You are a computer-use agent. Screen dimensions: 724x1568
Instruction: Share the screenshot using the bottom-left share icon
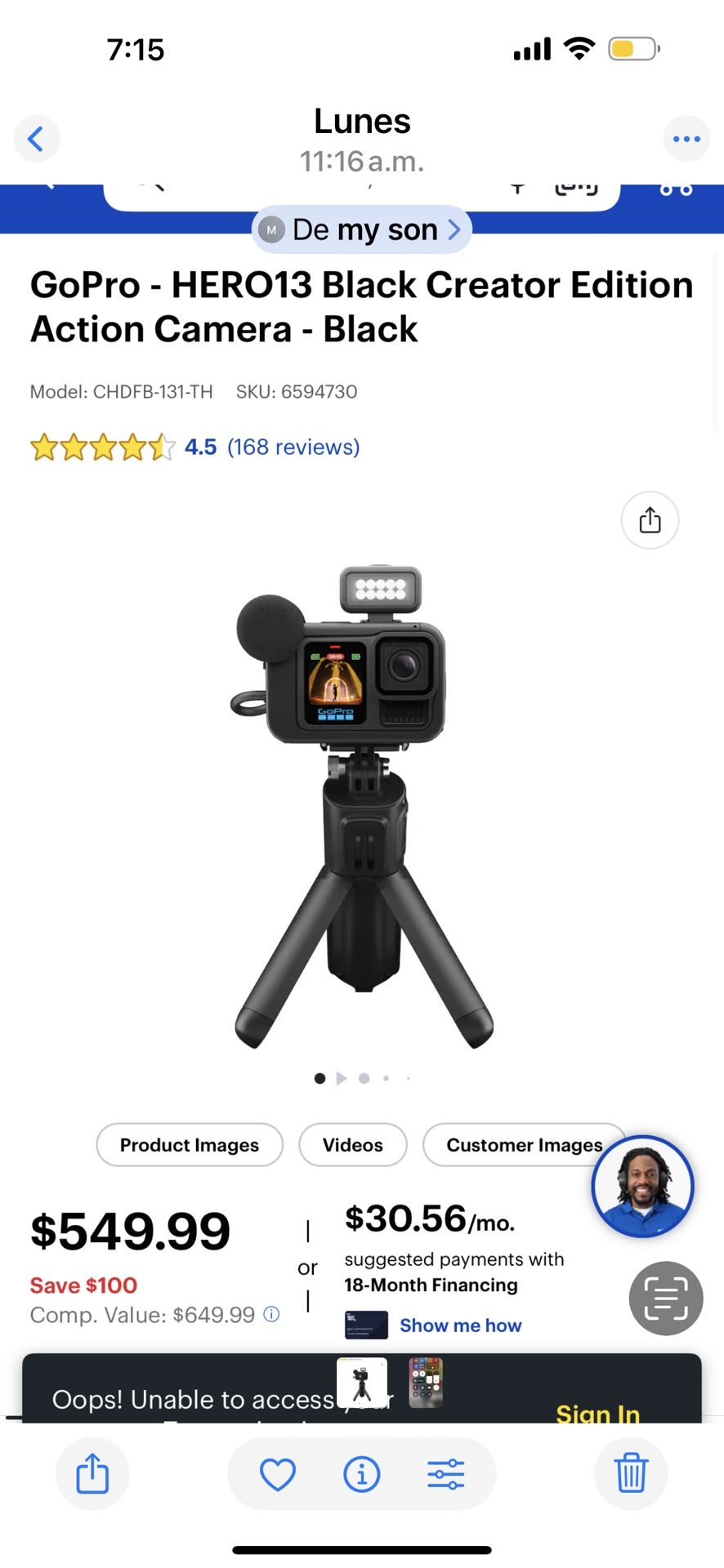coord(92,1474)
